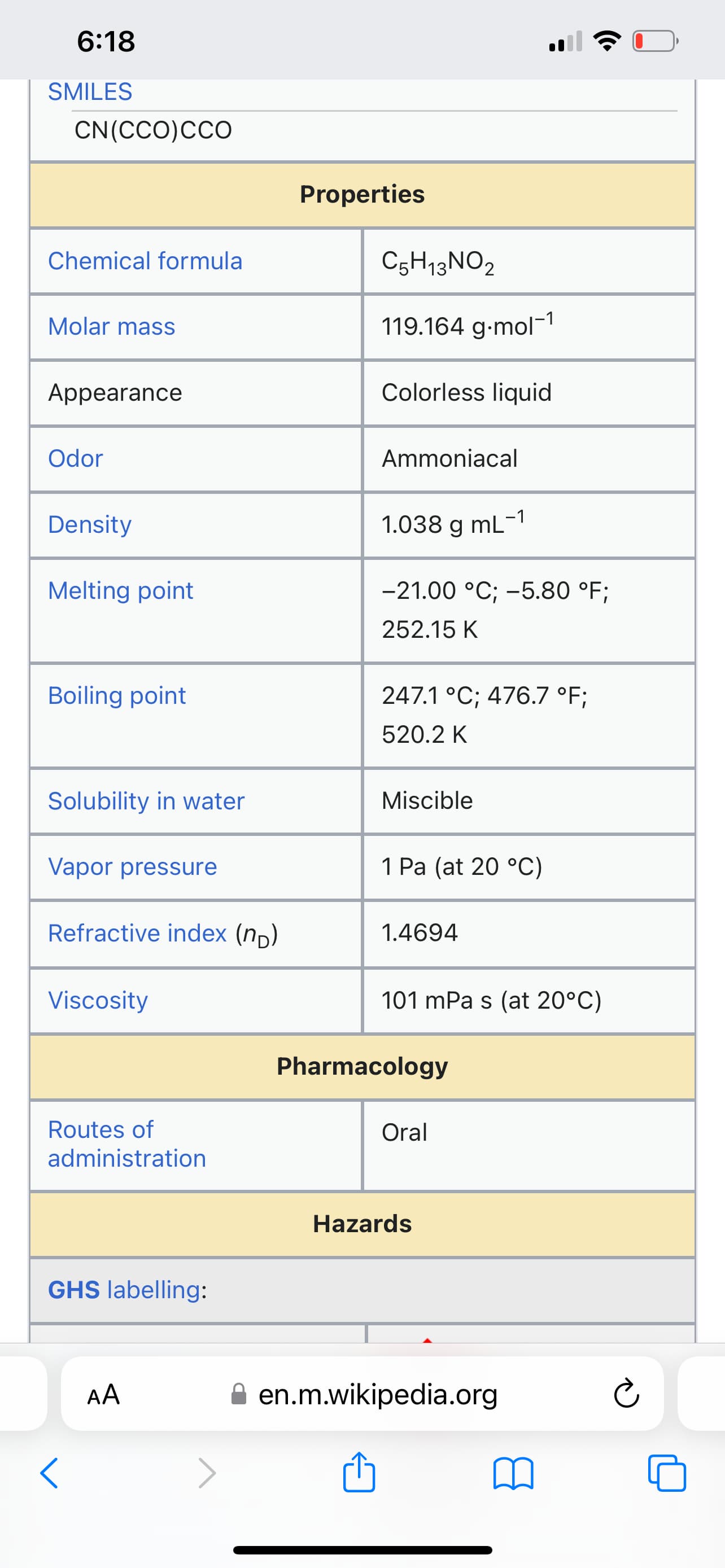Open the Molar mass article link

(x=111, y=326)
